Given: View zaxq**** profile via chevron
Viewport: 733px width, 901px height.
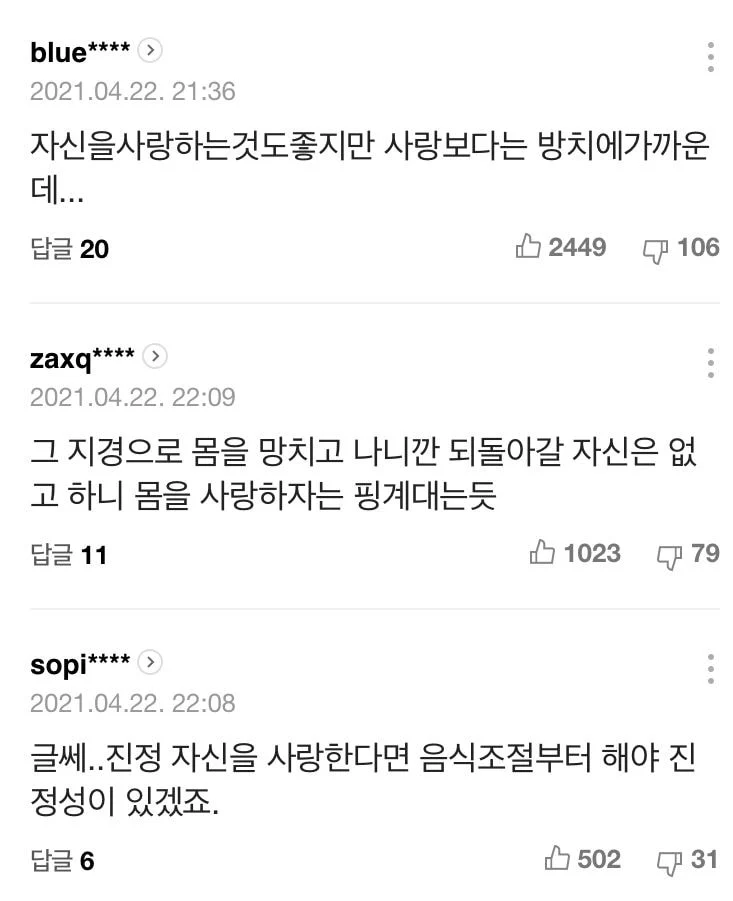Looking at the screenshot, I should (155, 356).
